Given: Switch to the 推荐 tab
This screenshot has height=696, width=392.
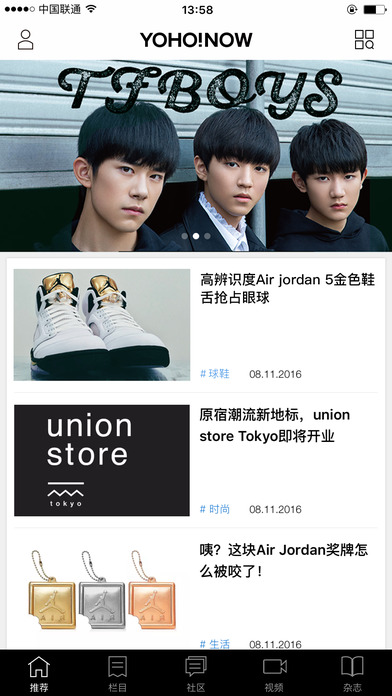Looking at the screenshot, I should tap(39, 673).
